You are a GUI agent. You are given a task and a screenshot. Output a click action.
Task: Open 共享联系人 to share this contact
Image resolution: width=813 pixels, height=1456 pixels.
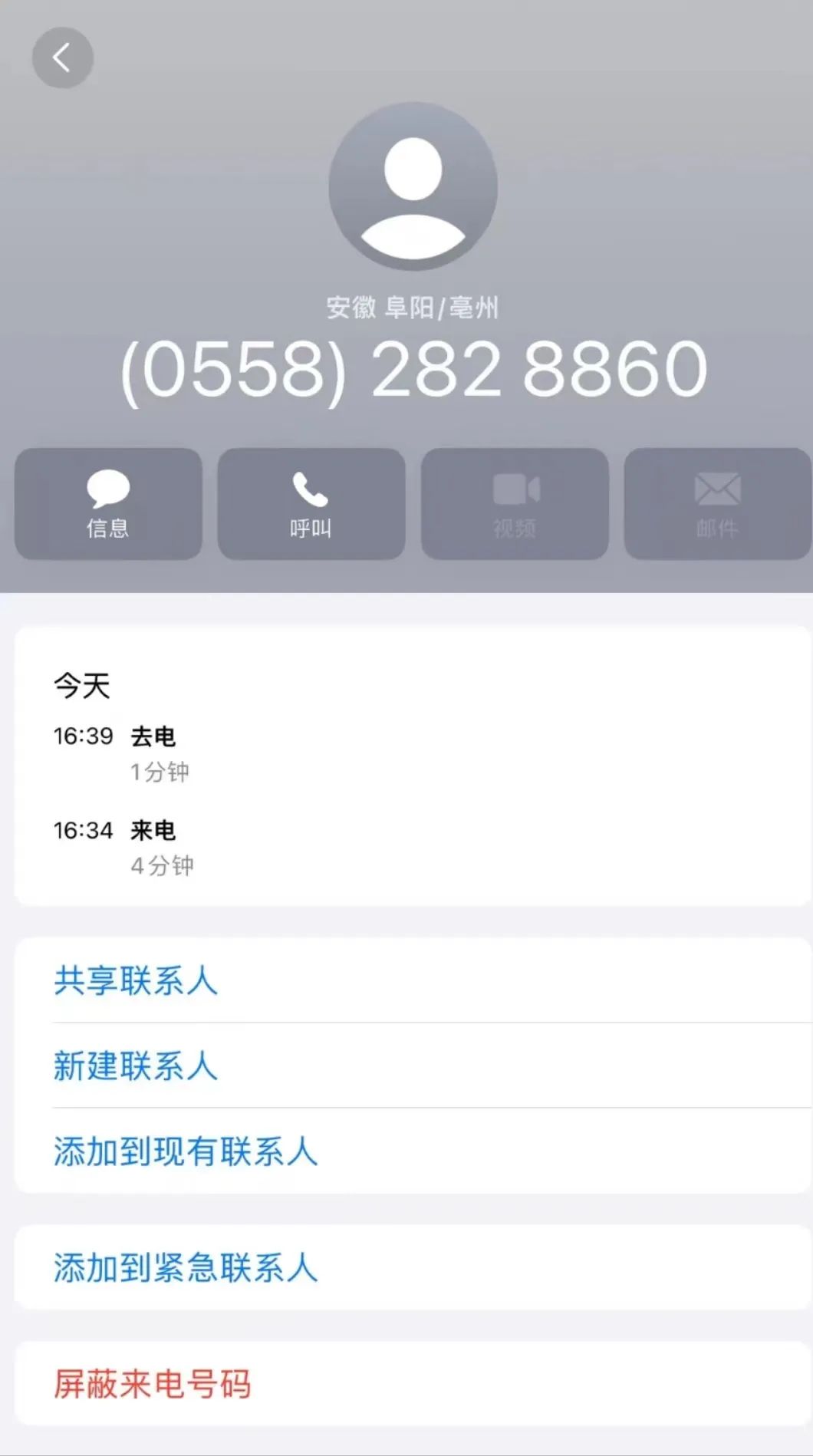click(136, 980)
